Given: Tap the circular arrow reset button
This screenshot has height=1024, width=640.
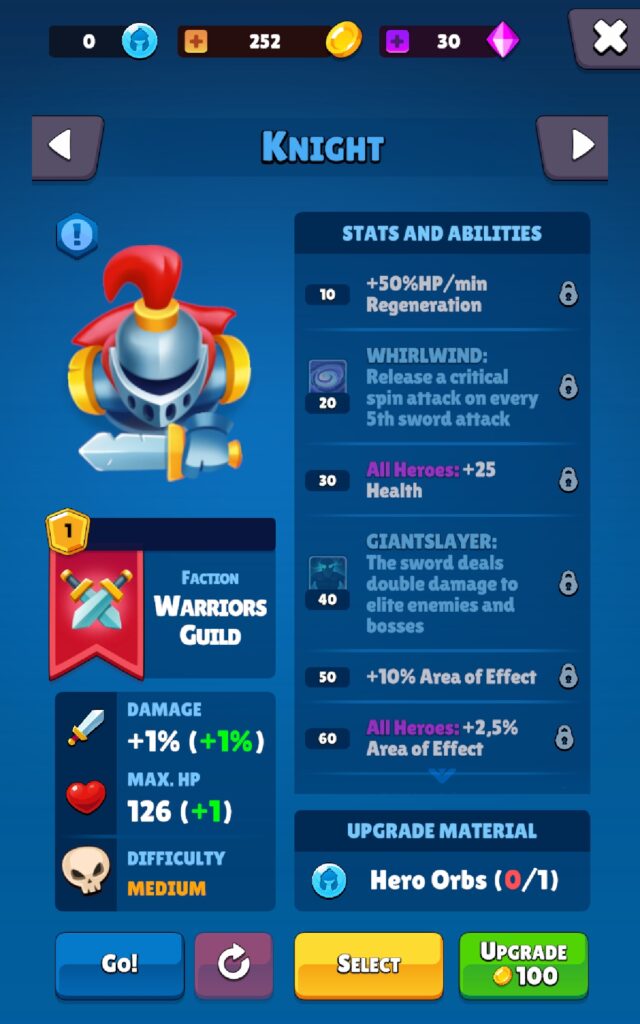Looking at the screenshot, I should [233, 964].
